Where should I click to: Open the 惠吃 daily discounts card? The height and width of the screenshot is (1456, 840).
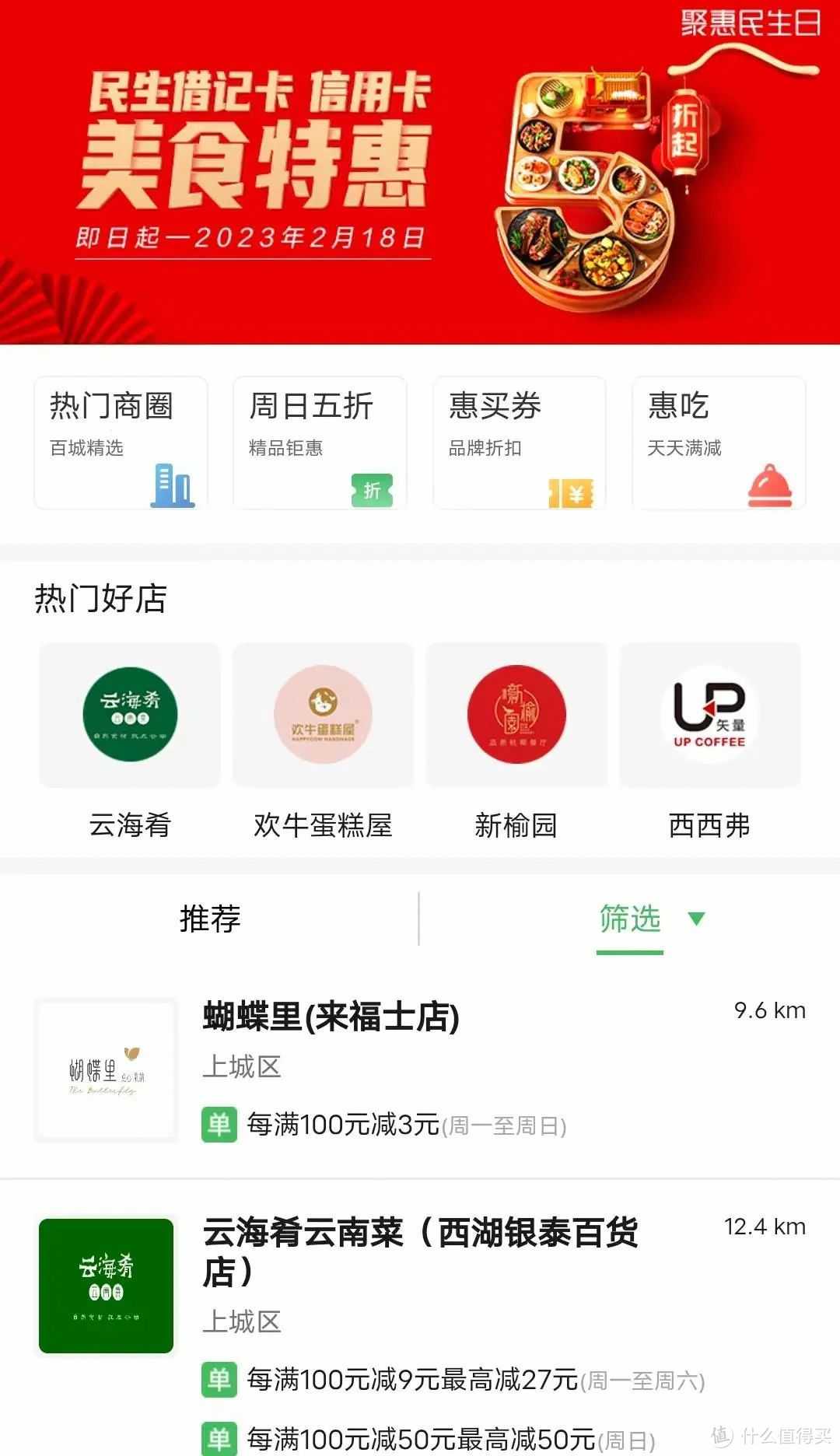click(718, 443)
